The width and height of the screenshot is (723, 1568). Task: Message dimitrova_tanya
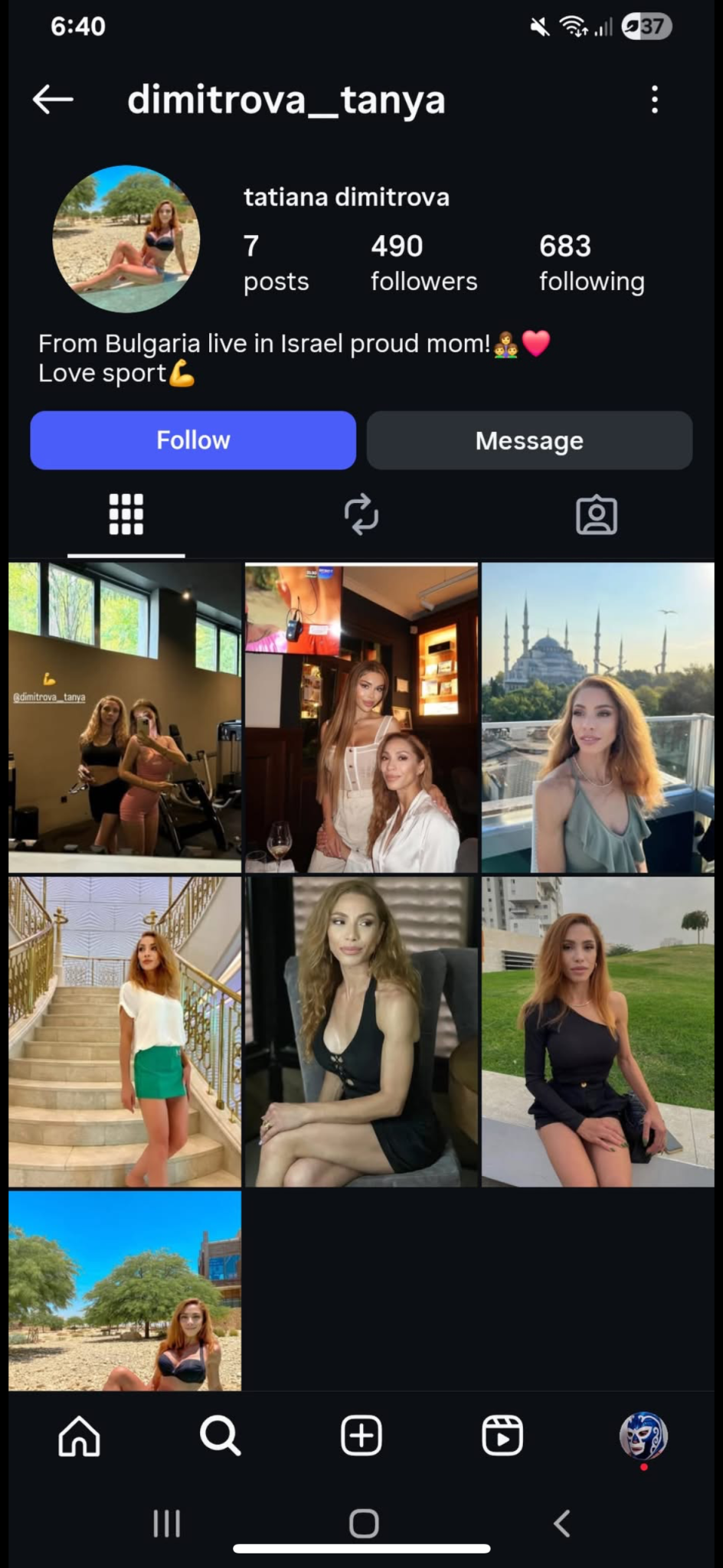tap(529, 440)
